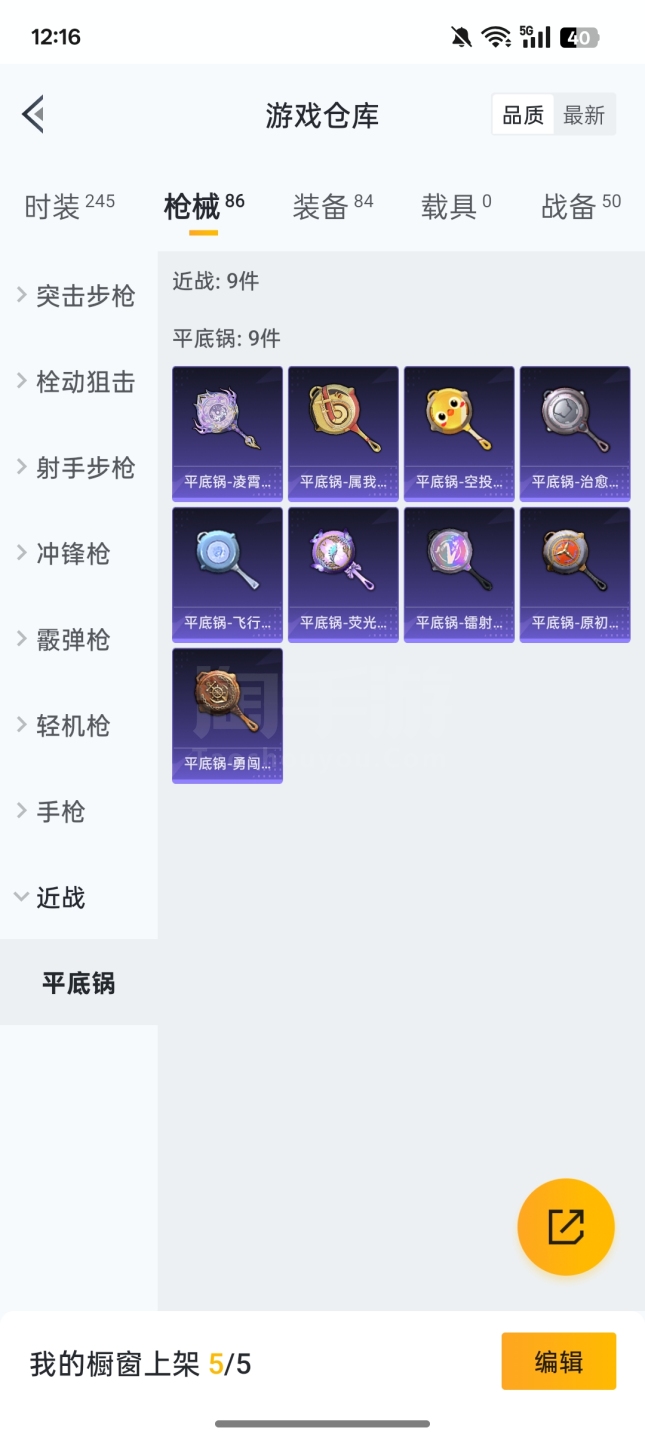Image resolution: width=645 pixels, height=1440 pixels.
Task: Sort the warehouse by 最新
Action: (584, 115)
